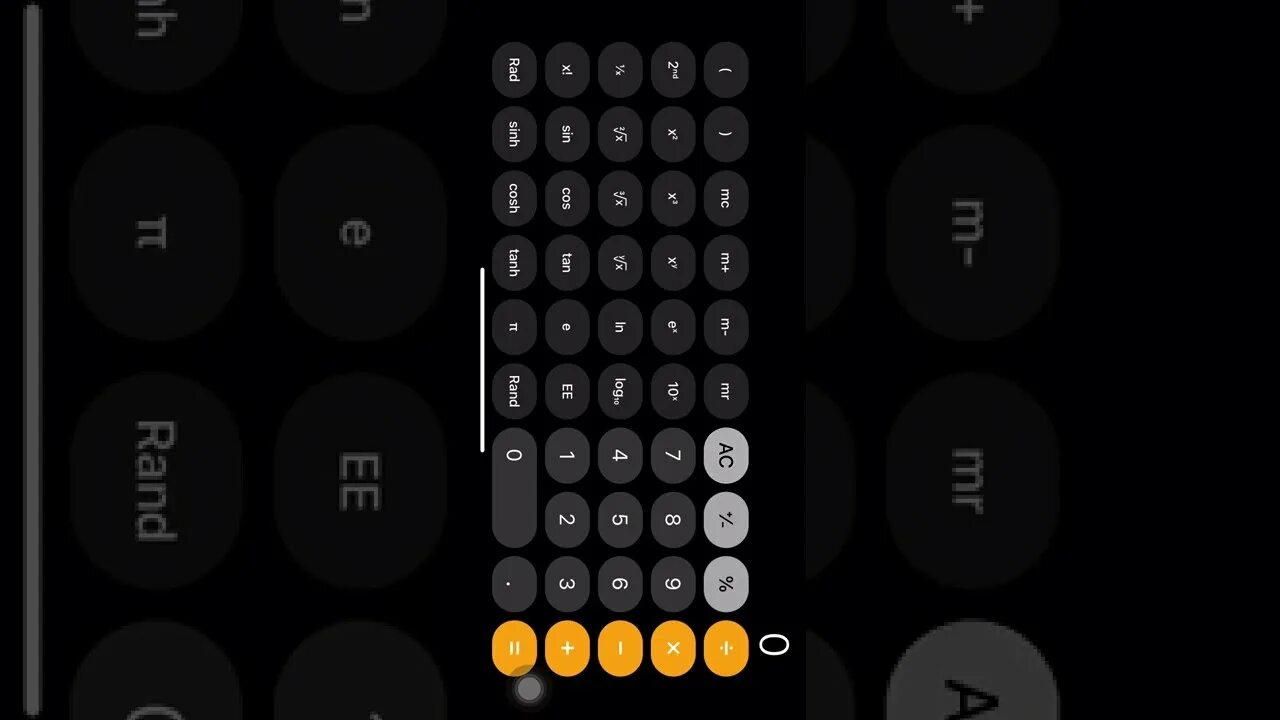Screen dimensions: 1280x720
Task: Tap the sin function key
Action: (567, 134)
